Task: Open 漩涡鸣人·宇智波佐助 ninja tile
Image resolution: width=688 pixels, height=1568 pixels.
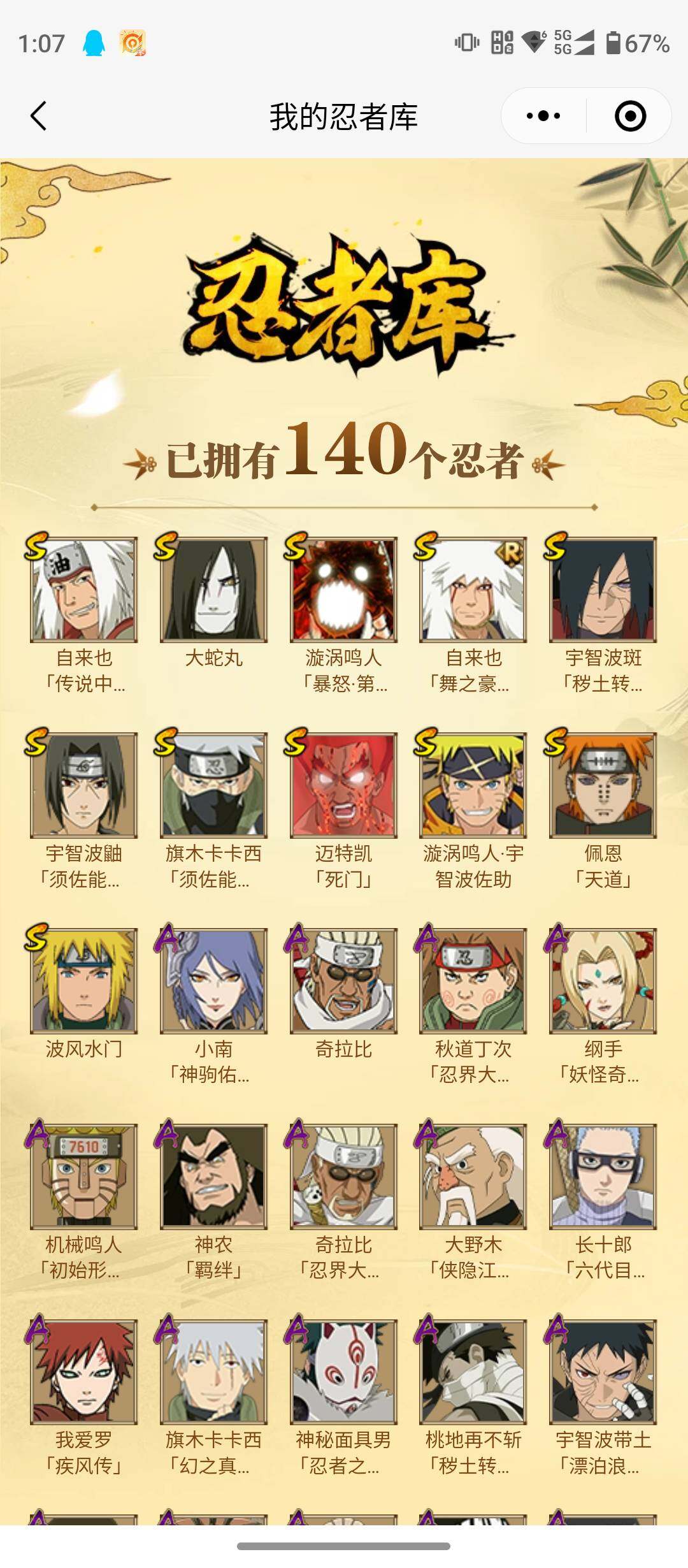Action: 473,785
